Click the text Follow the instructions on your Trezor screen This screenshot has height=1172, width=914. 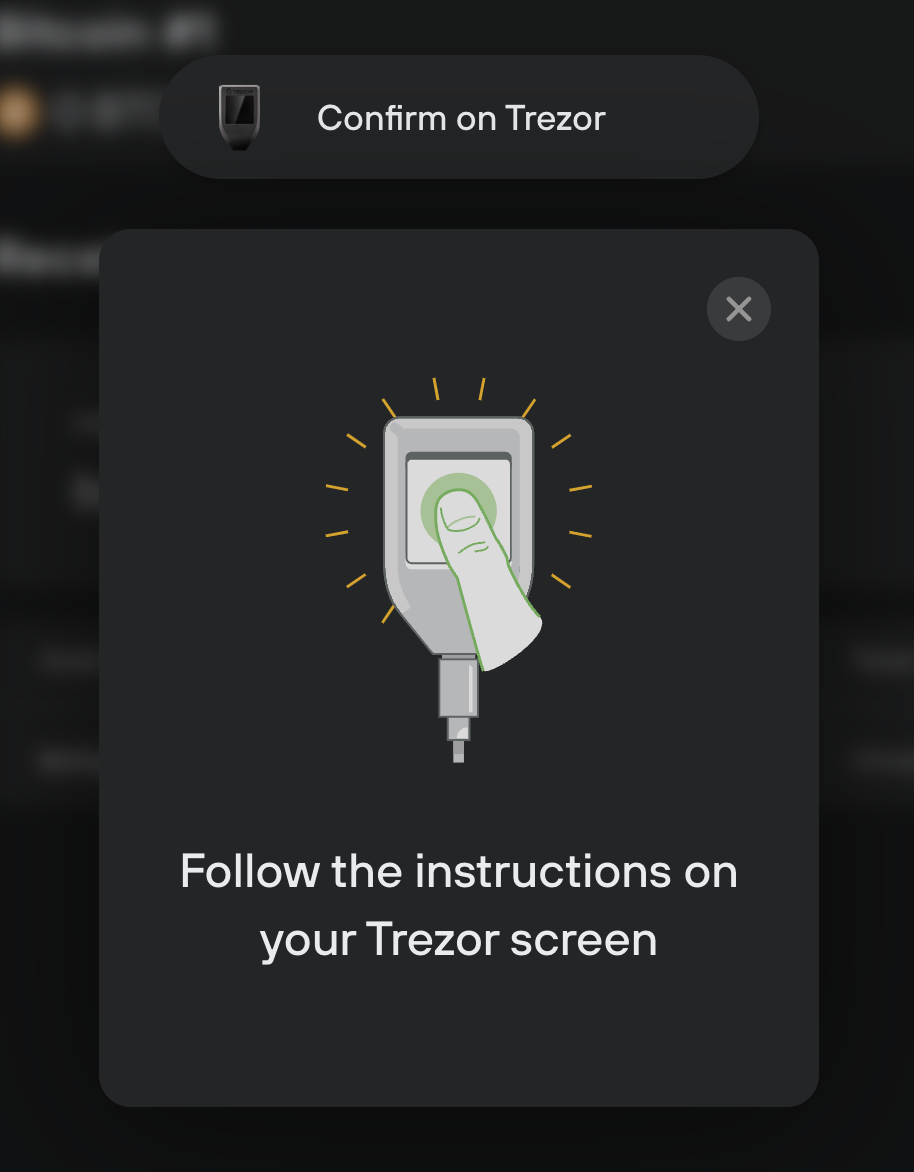pyautogui.click(x=458, y=903)
